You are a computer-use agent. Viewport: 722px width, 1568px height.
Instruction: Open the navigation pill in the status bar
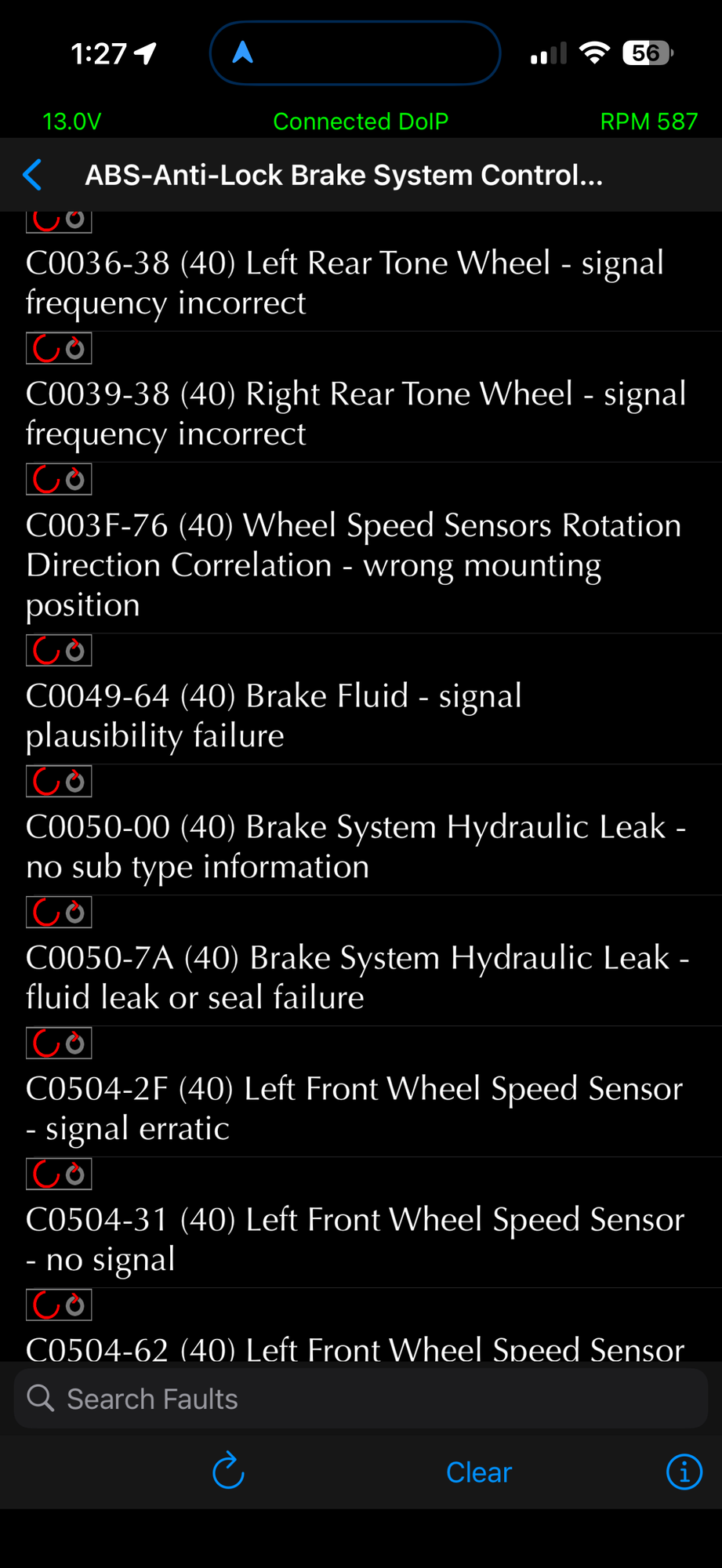click(355, 53)
